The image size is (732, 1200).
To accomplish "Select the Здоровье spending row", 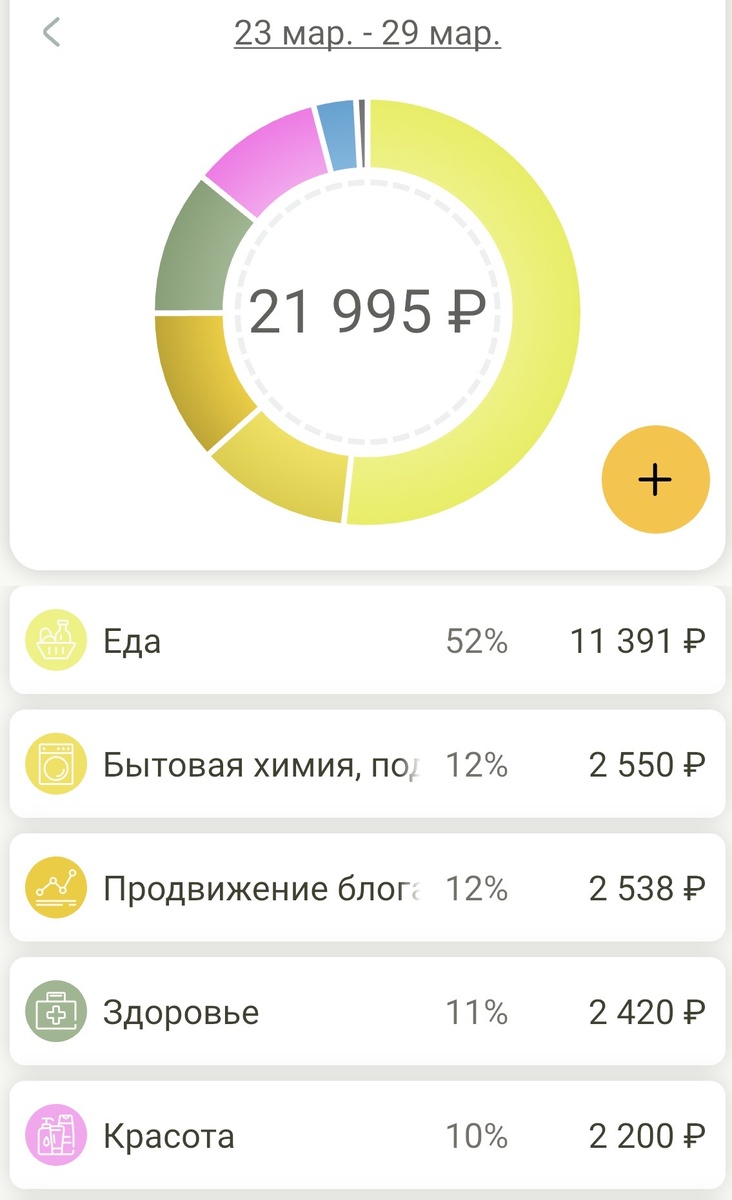I will point(366,1012).
